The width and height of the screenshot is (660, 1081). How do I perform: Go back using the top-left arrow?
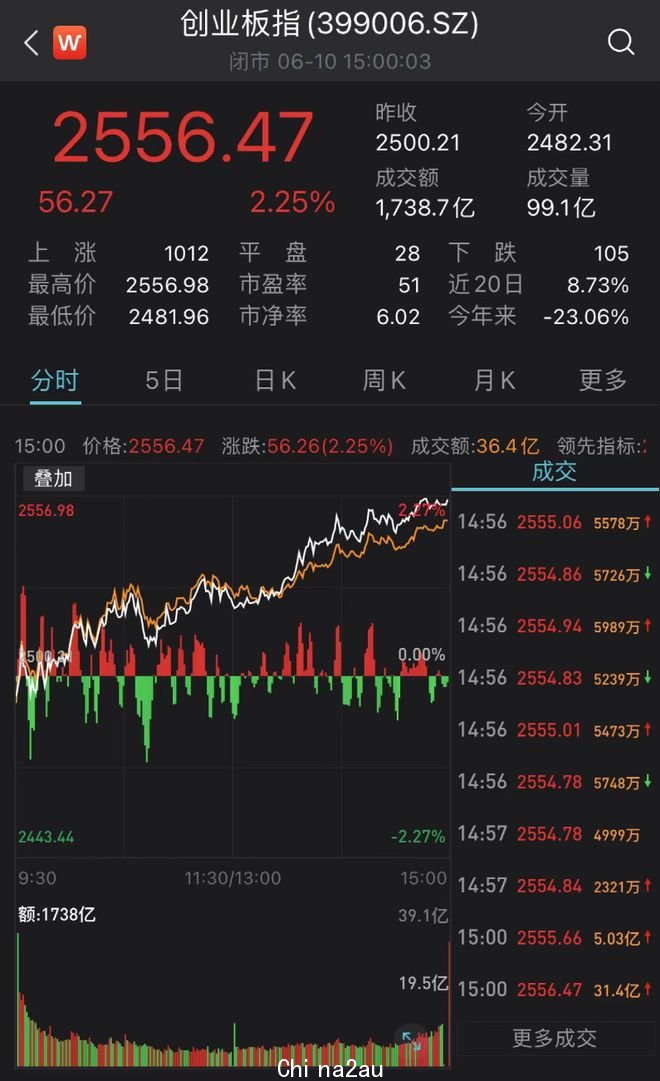(31, 43)
